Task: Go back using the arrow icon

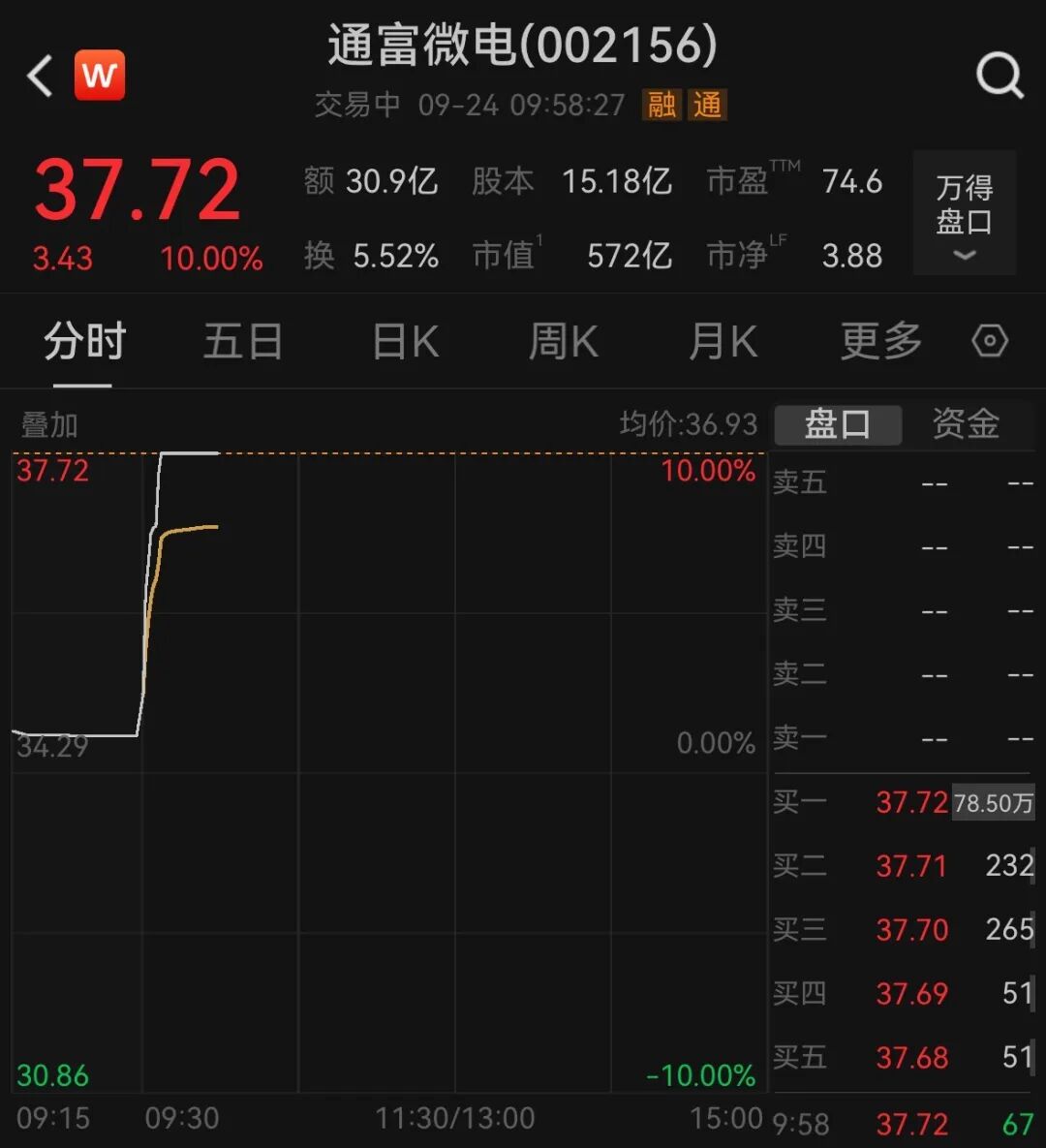Action: pyautogui.click(x=41, y=76)
